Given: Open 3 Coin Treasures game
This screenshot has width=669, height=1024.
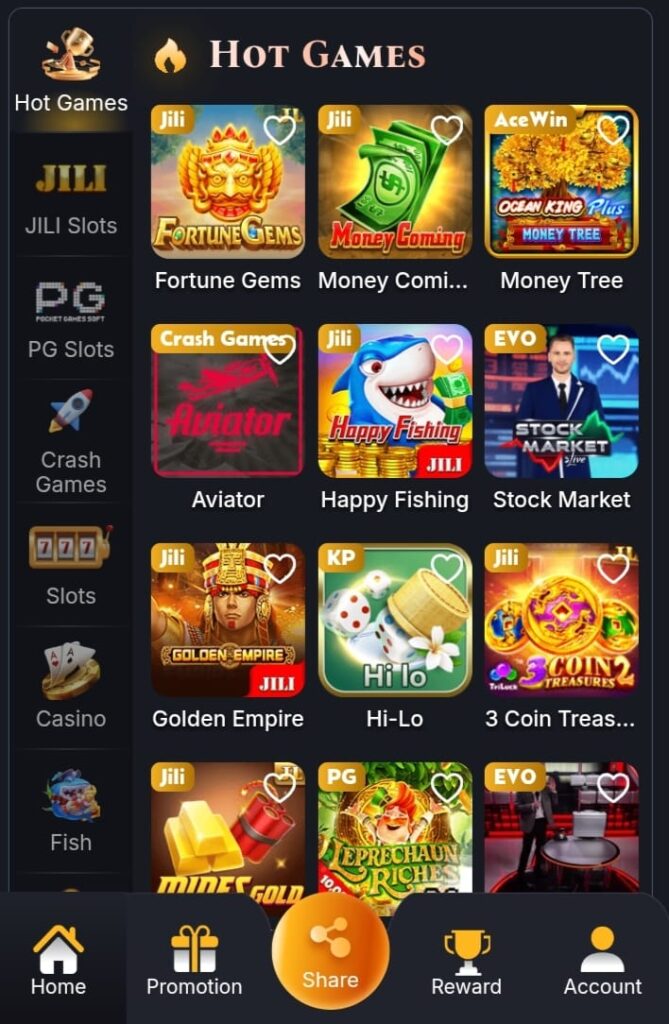Looking at the screenshot, I should click(561, 620).
